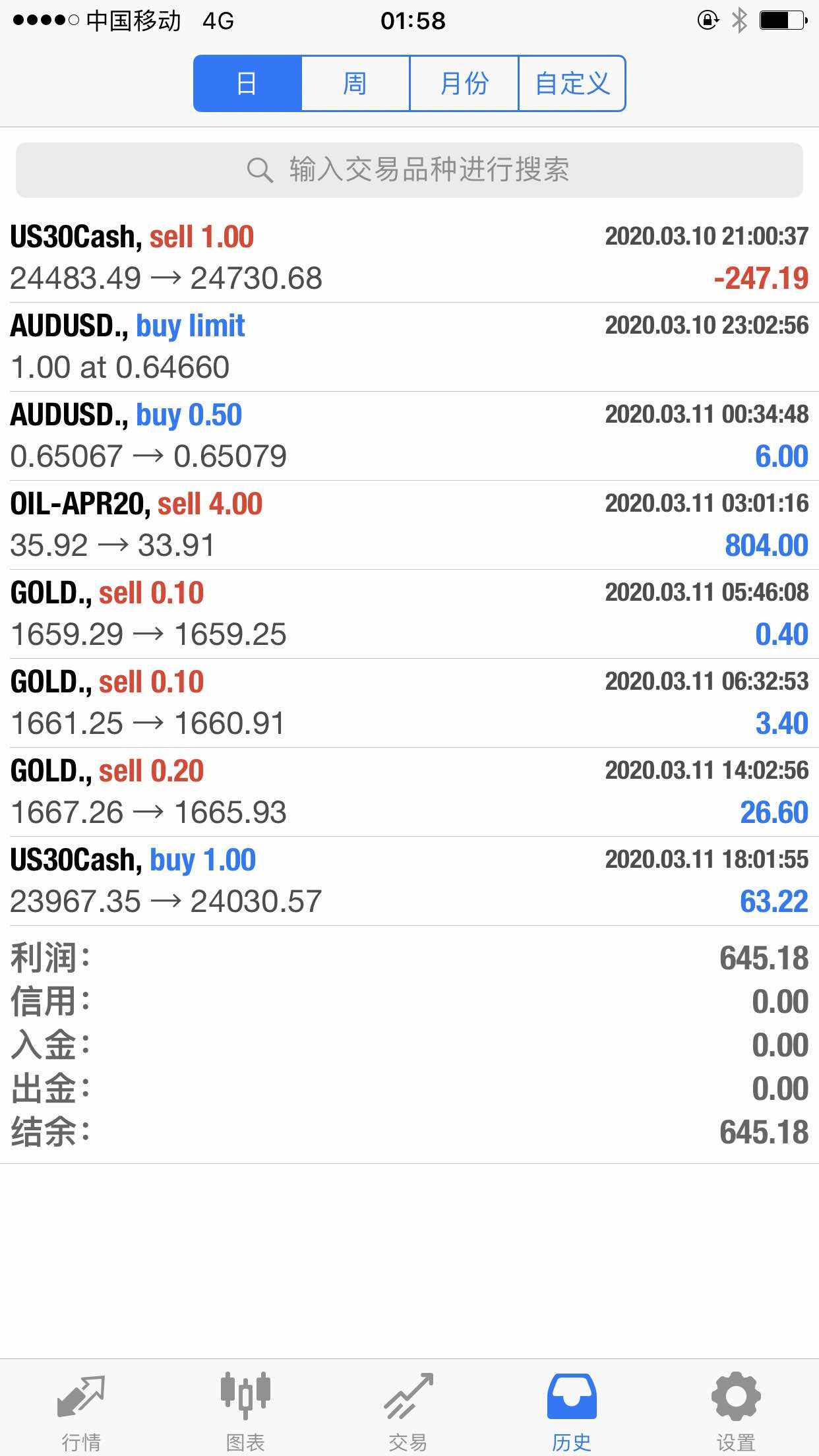The image size is (819, 1456).
Task: Tap the 历史 history tab
Action: point(572,1407)
